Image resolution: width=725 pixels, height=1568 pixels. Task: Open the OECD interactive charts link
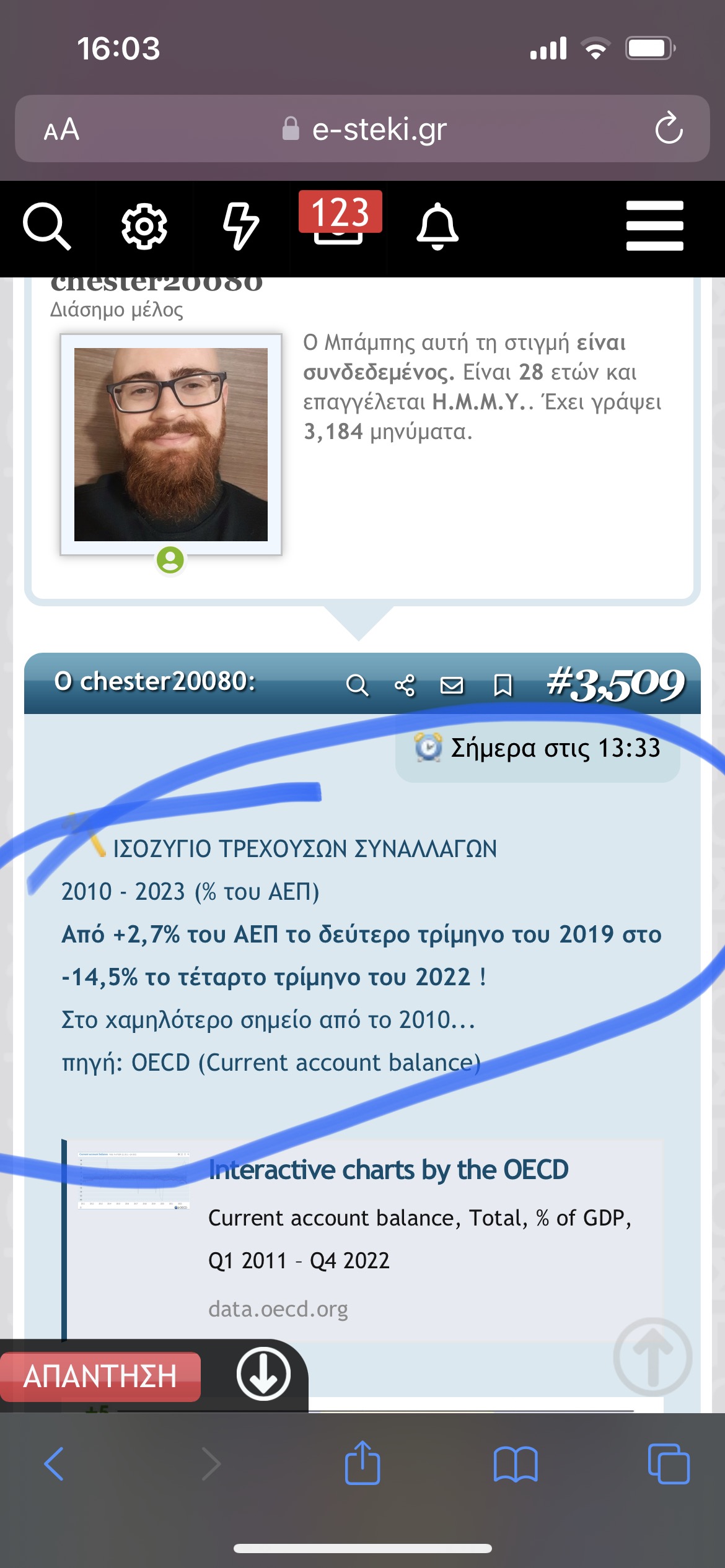pos(388,1170)
